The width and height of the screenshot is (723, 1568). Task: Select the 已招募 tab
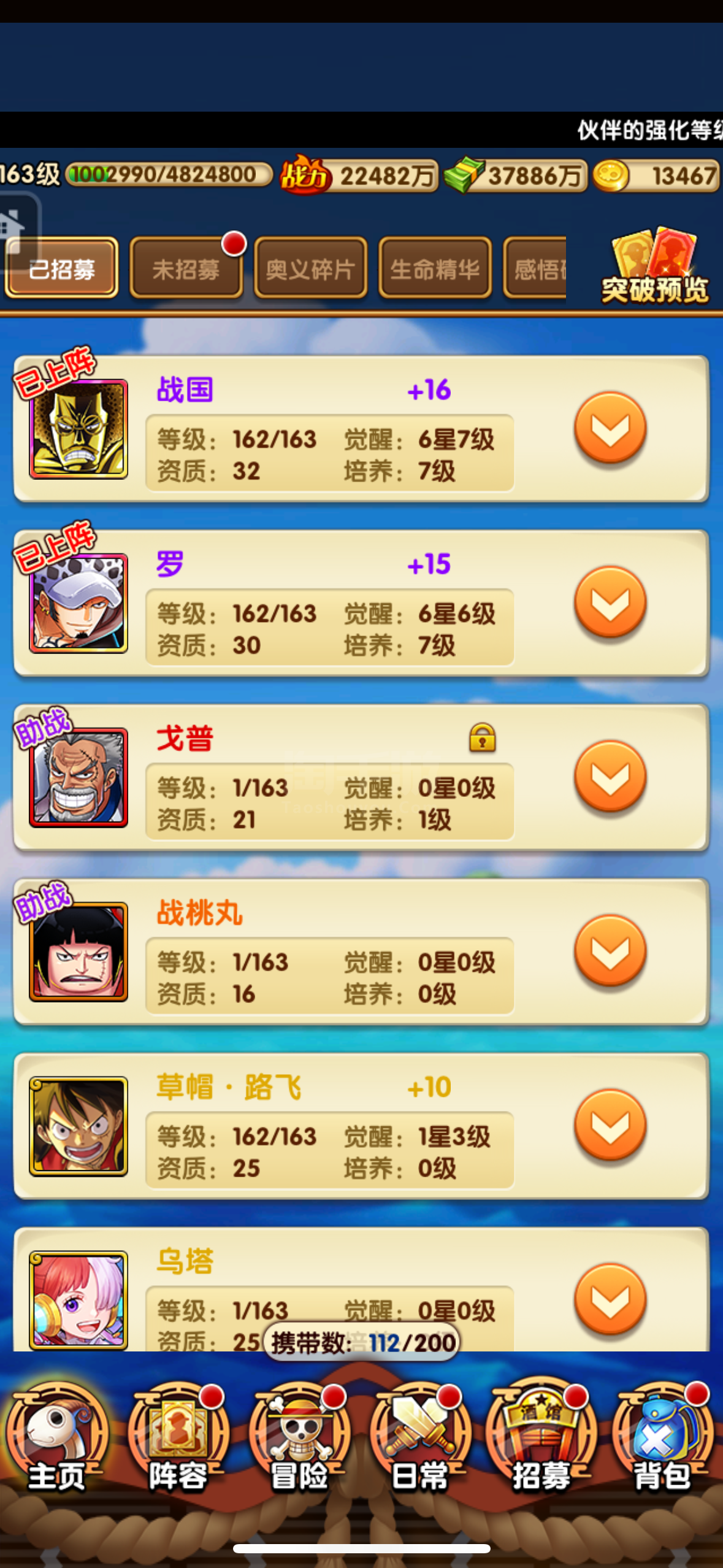pyautogui.click(x=61, y=269)
